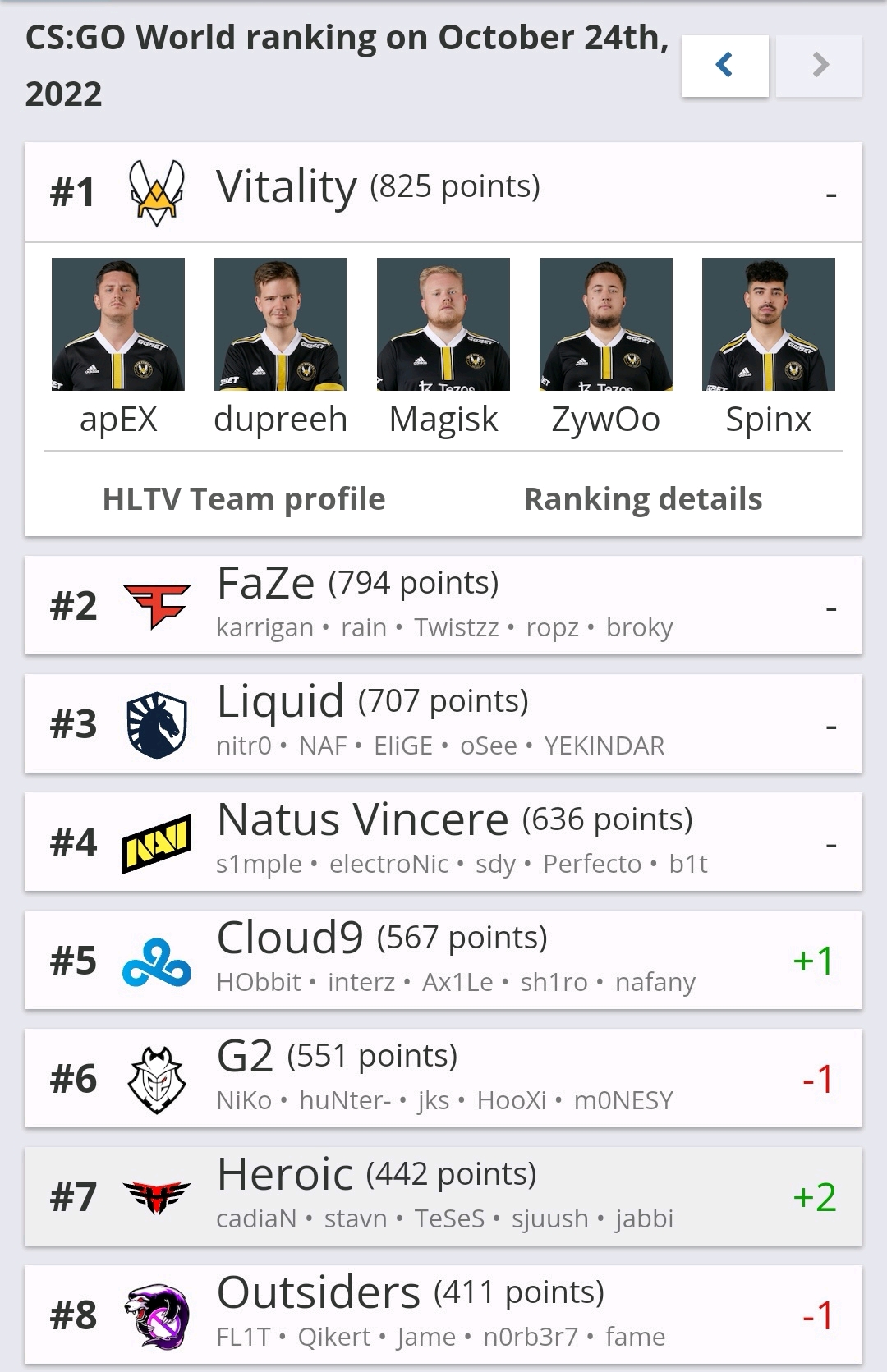
Task: Expand the Outsiders team row
Action: coord(443,1315)
